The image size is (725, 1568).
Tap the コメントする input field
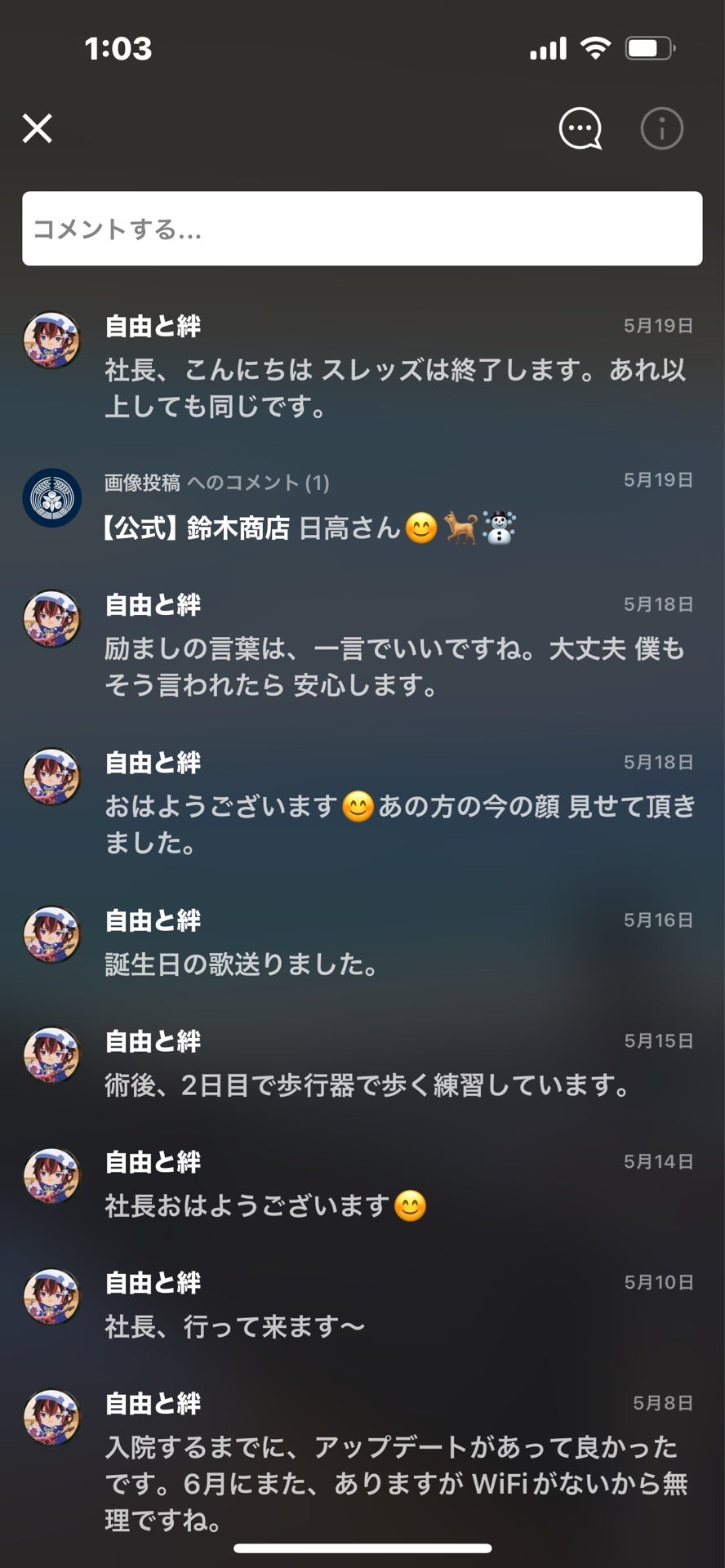click(362, 227)
